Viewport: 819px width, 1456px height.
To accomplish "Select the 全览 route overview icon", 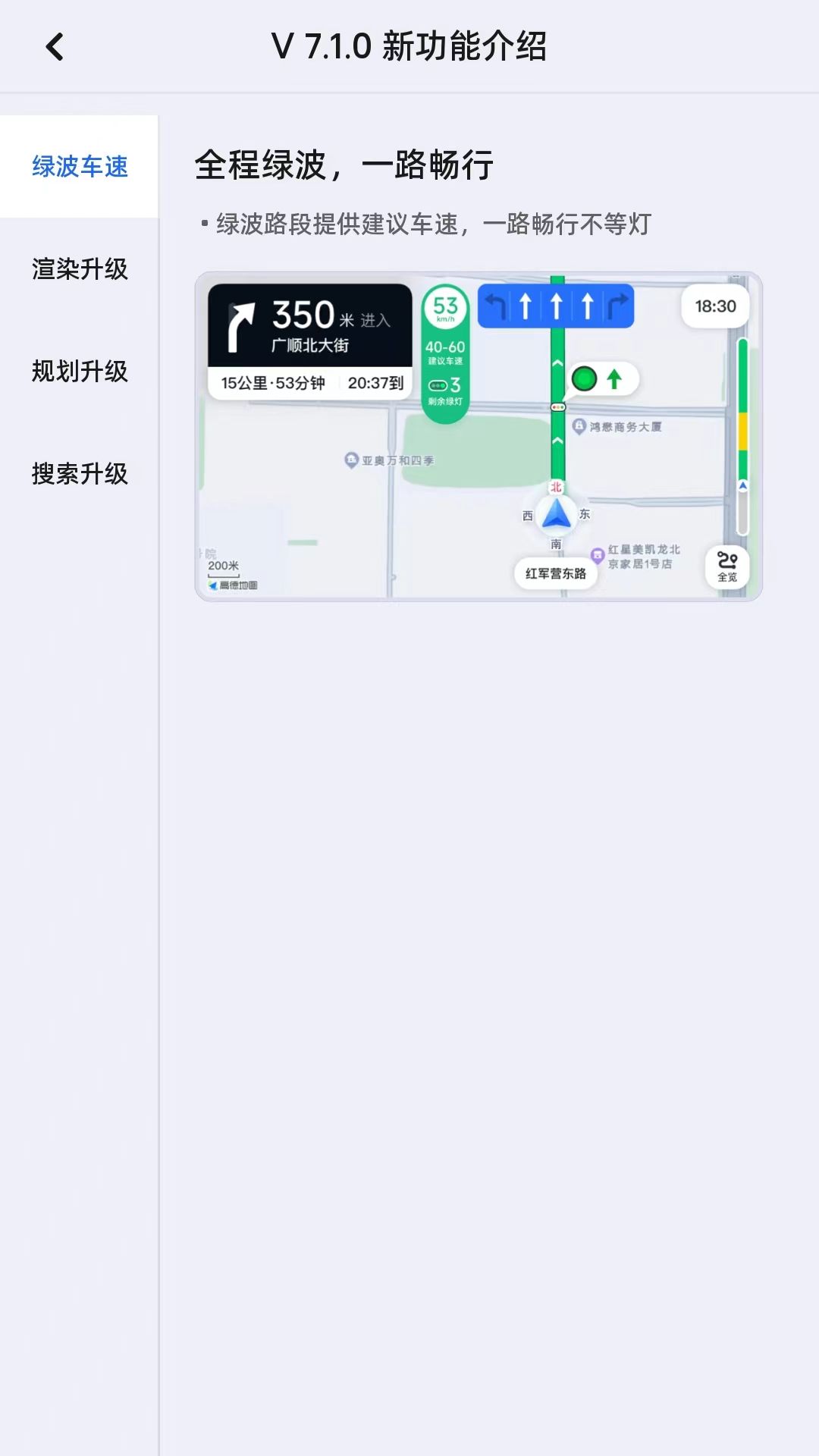I will [x=728, y=567].
